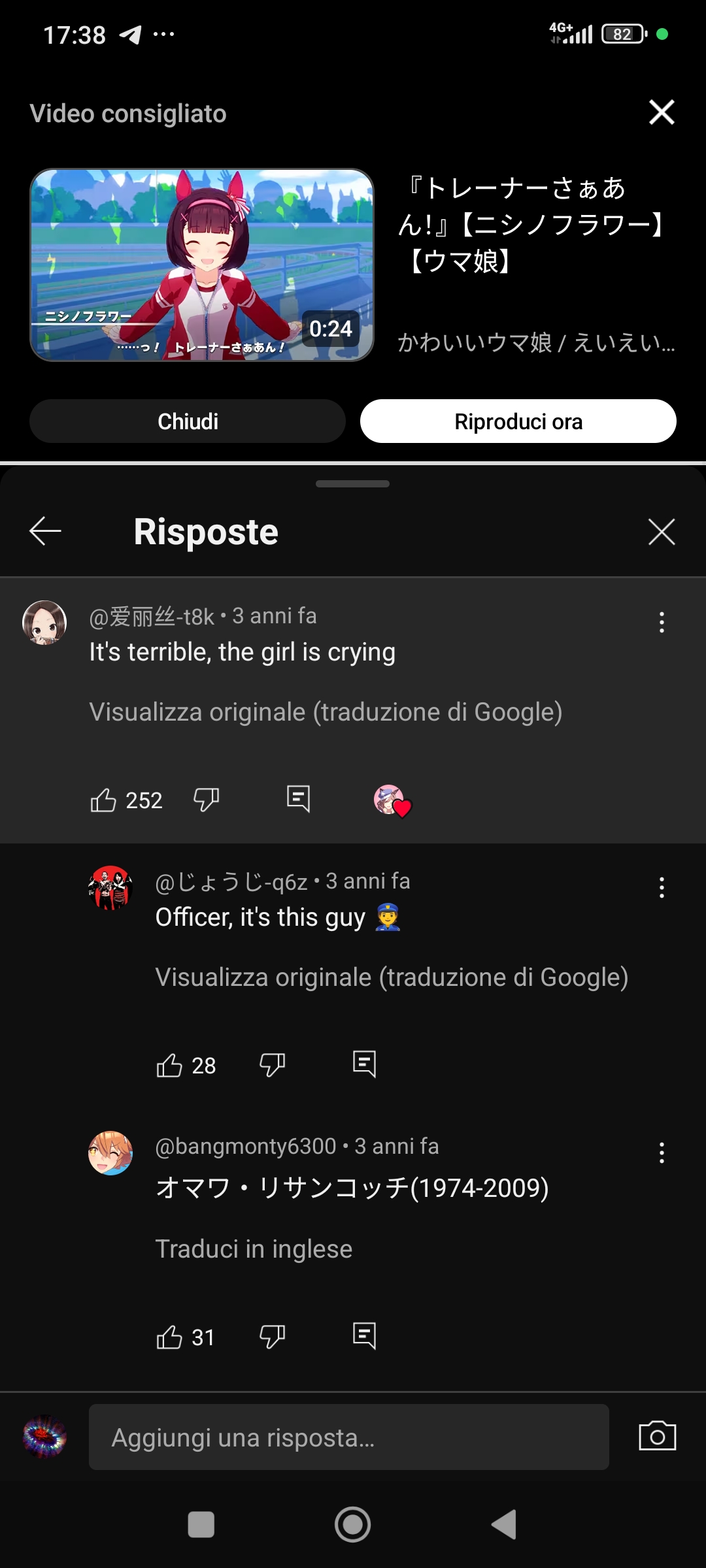Screen dimensions: 706x1568
Task: View original text of "Officer, it's this guy"
Action: (x=392, y=977)
